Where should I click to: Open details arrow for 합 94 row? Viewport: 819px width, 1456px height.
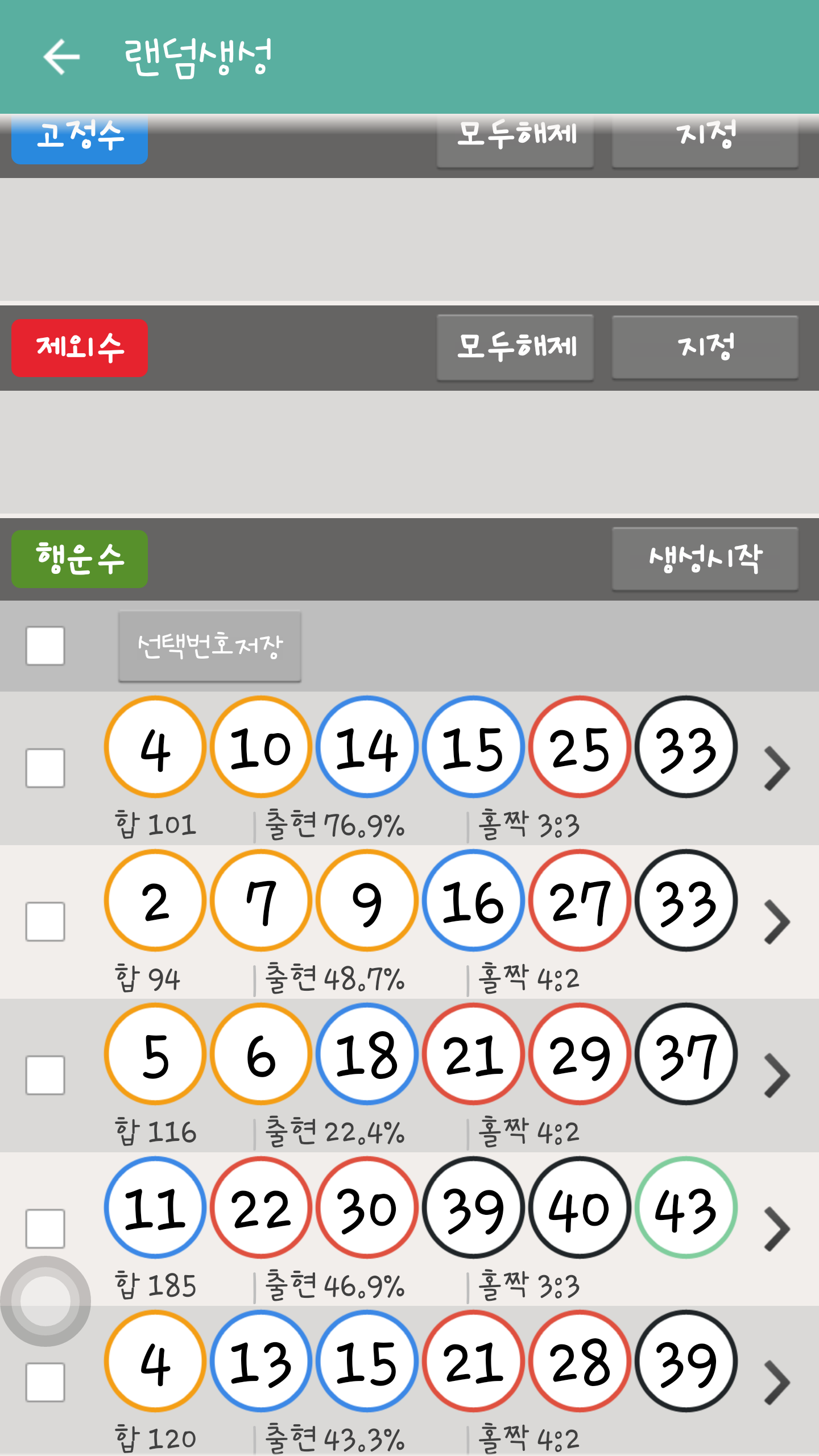[x=777, y=921]
